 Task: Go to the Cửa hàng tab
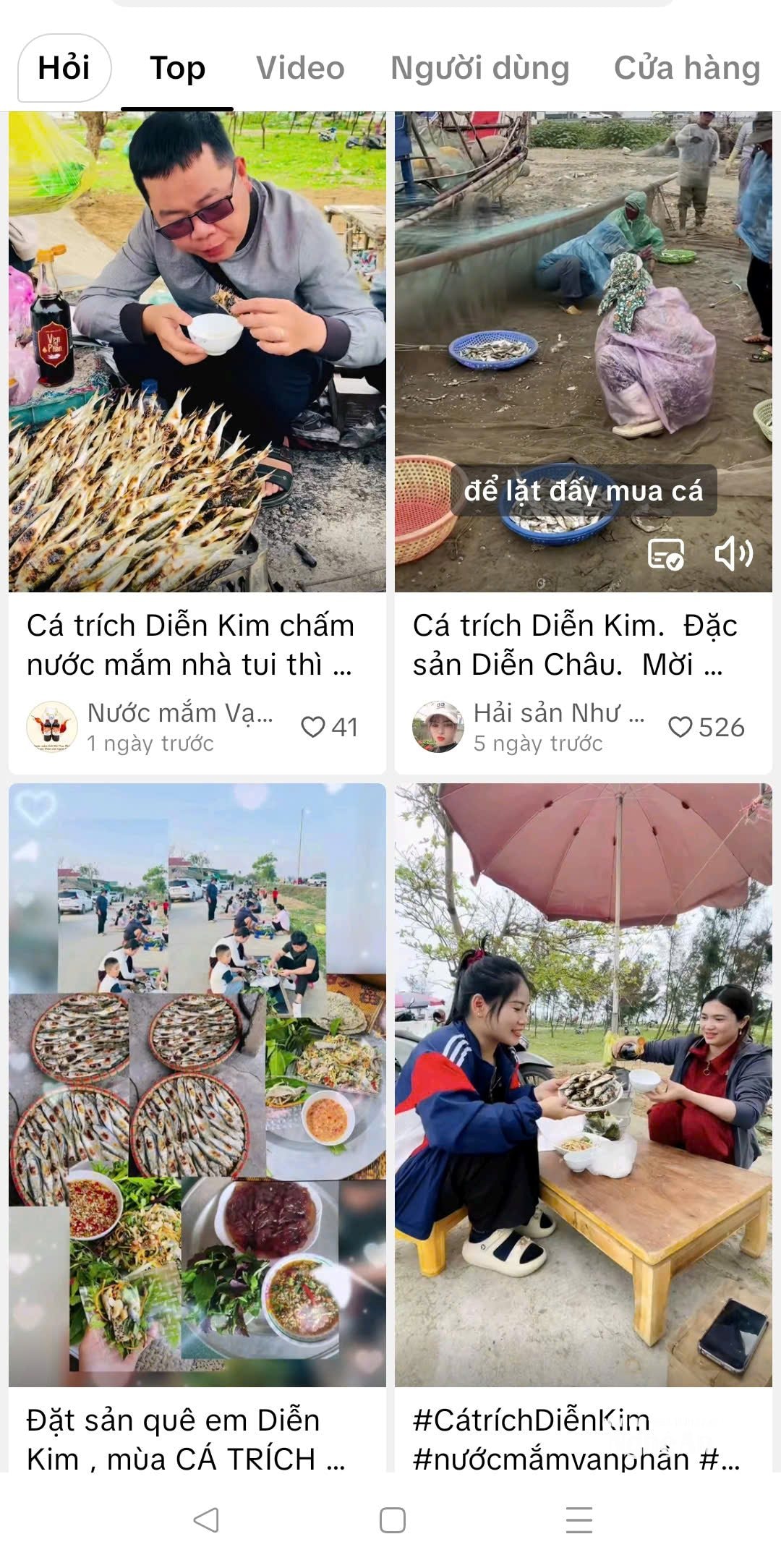click(x=686, y=68)
